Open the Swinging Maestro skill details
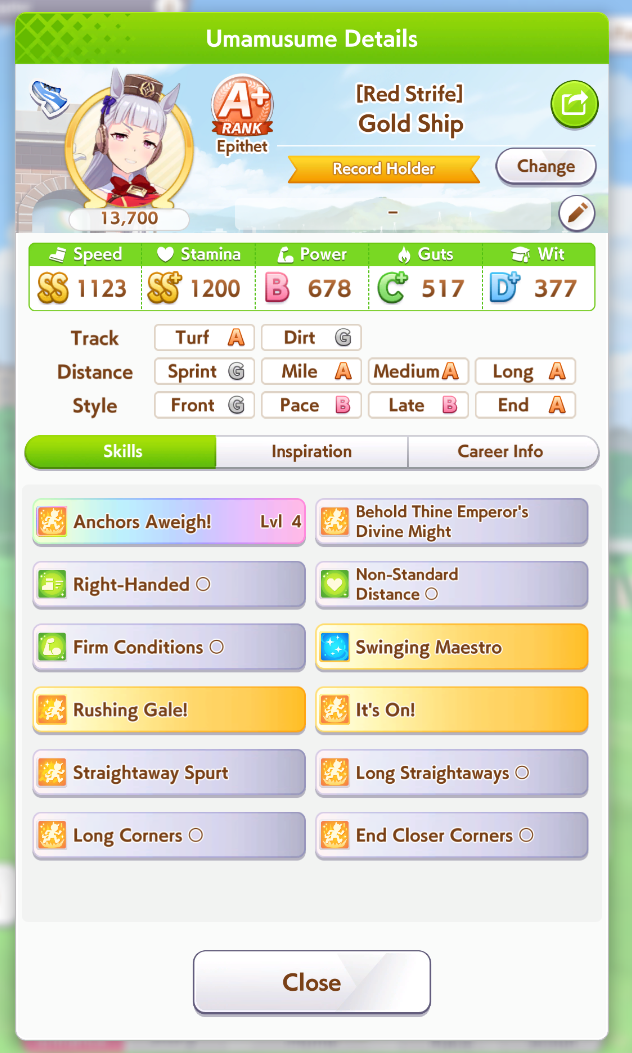 coord(452,648)
